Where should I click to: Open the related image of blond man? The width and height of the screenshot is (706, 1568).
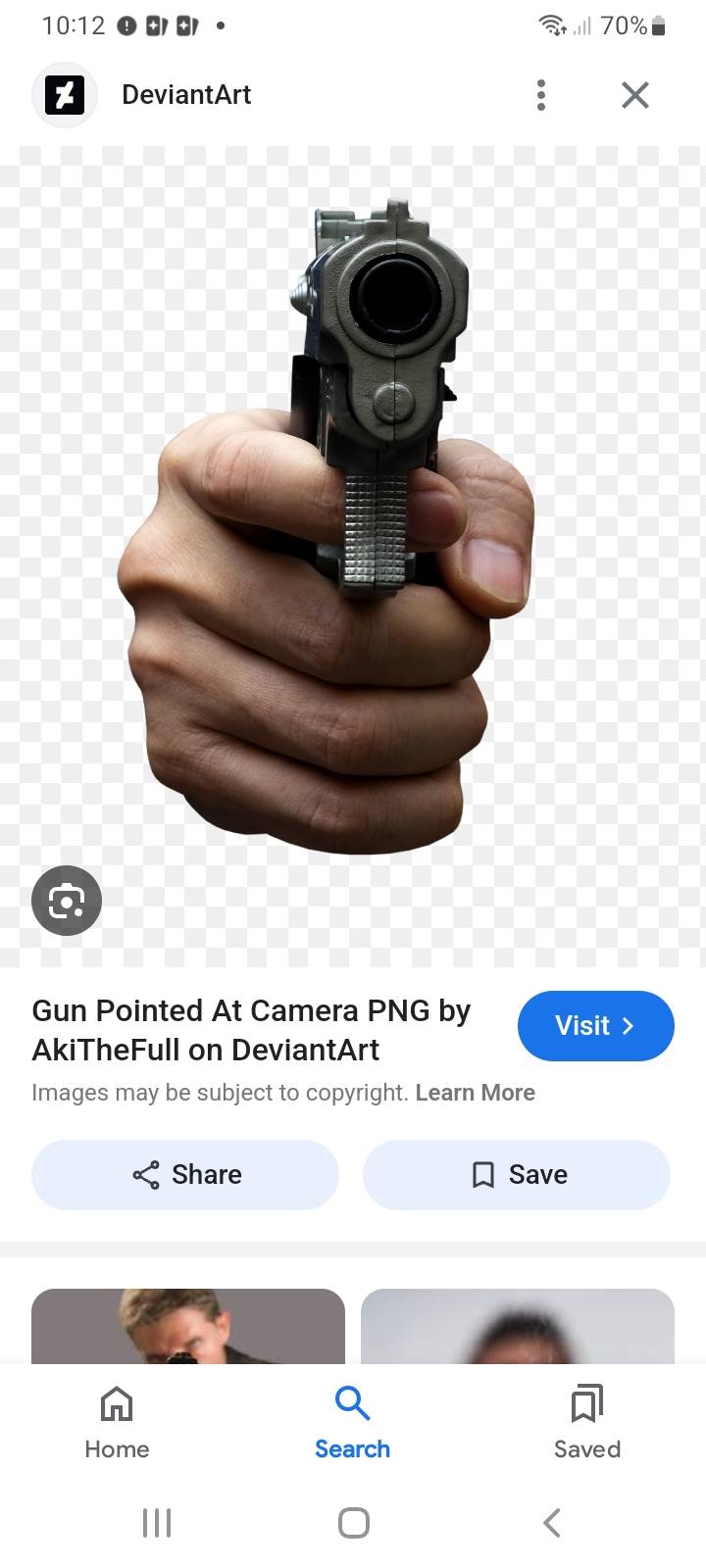[188, 1326]
